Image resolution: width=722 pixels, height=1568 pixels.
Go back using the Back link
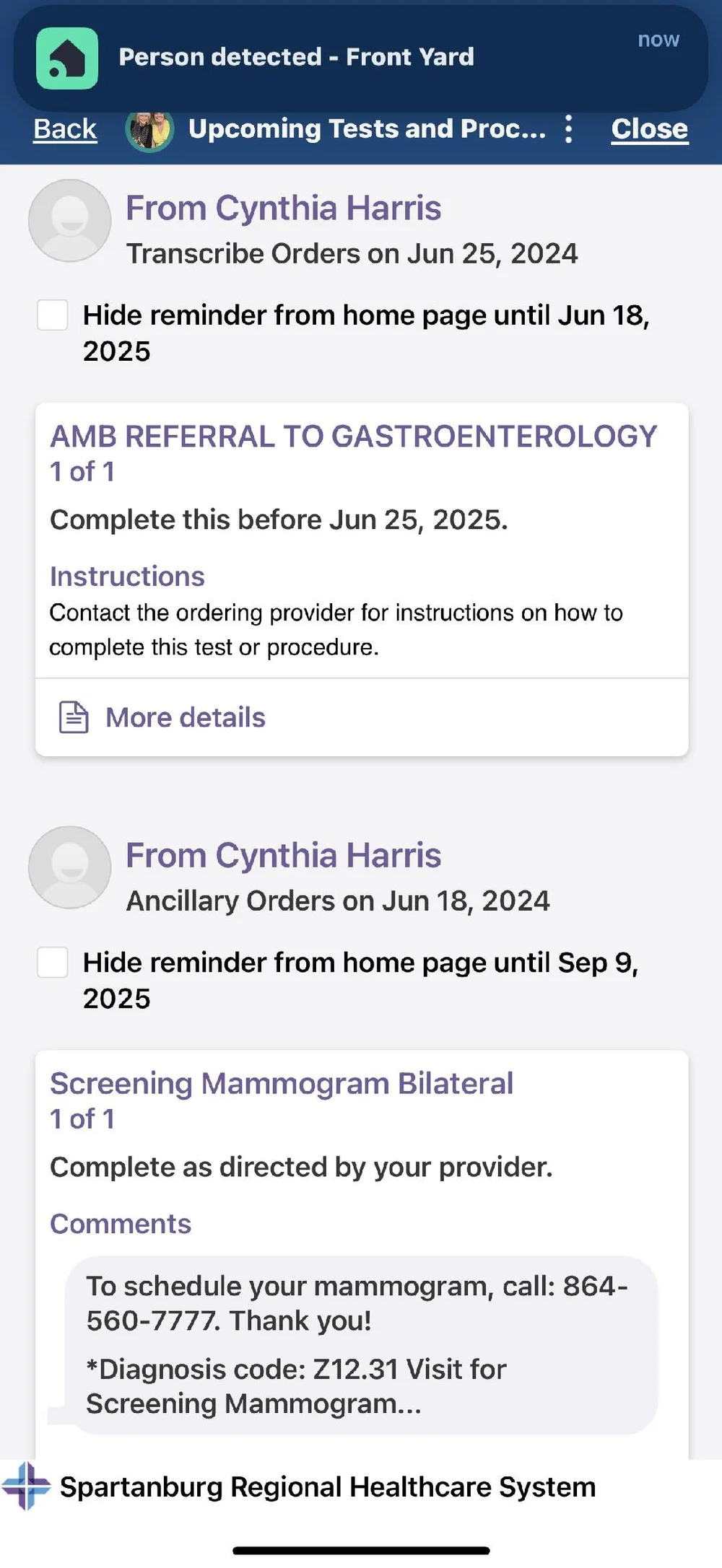[x=65, y=129]
